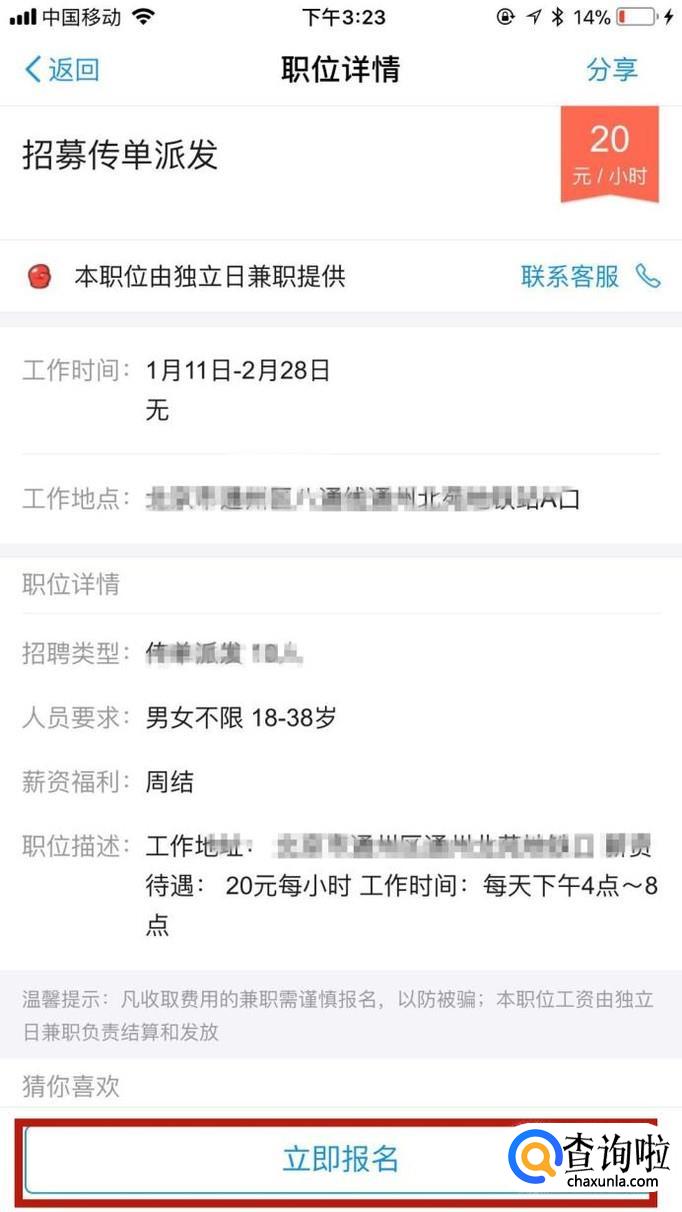Share this job via 分享

(611, 69)
